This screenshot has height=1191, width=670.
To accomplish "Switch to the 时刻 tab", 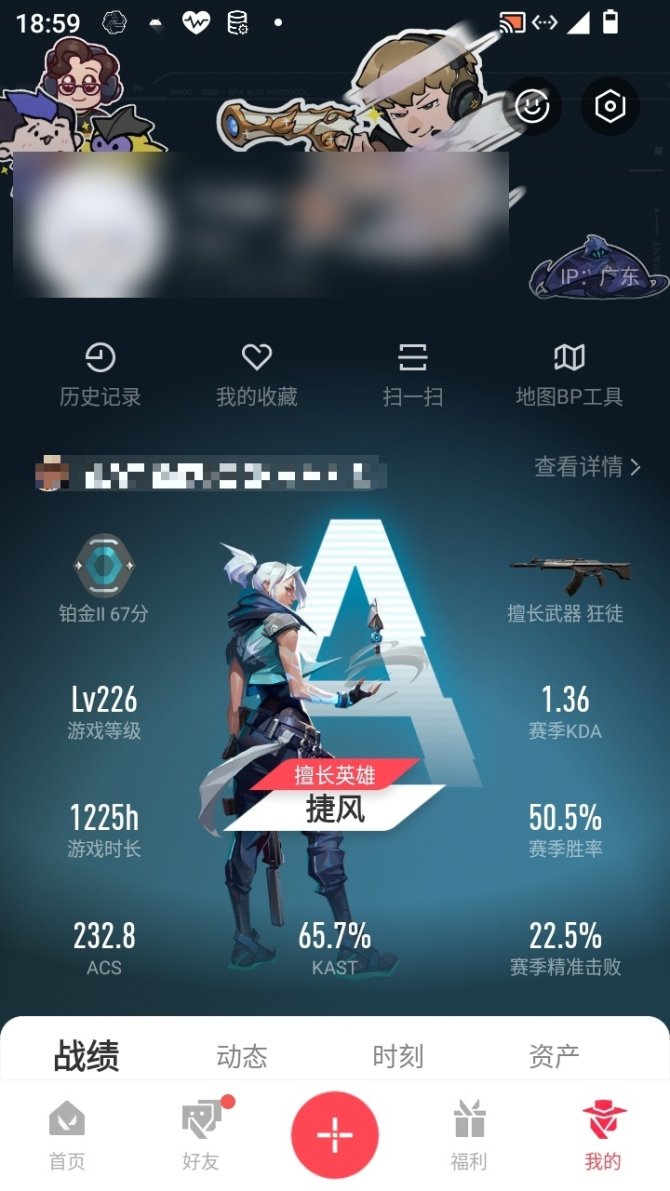I will (x=398, y=1056).
